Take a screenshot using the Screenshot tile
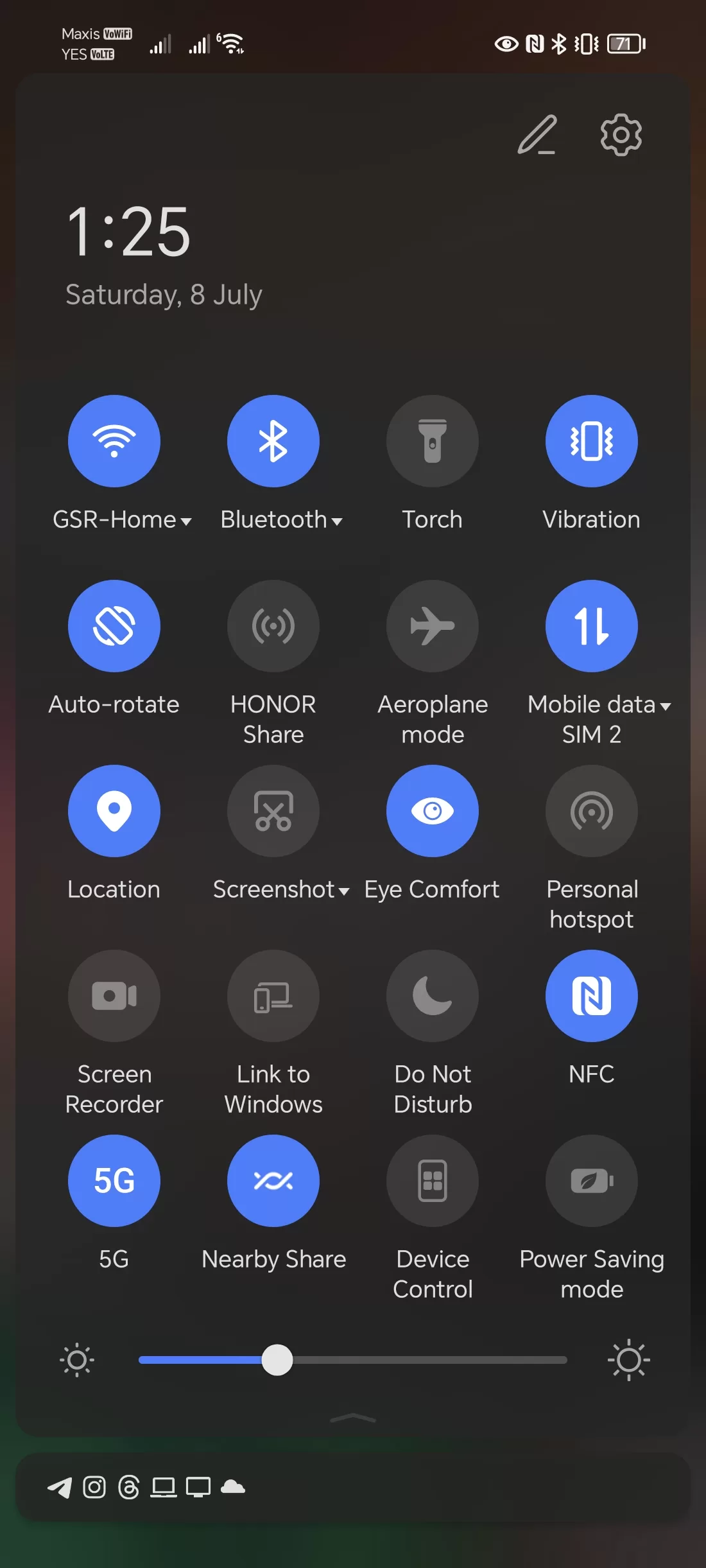 pyautogui.click(x=273, y=811)
